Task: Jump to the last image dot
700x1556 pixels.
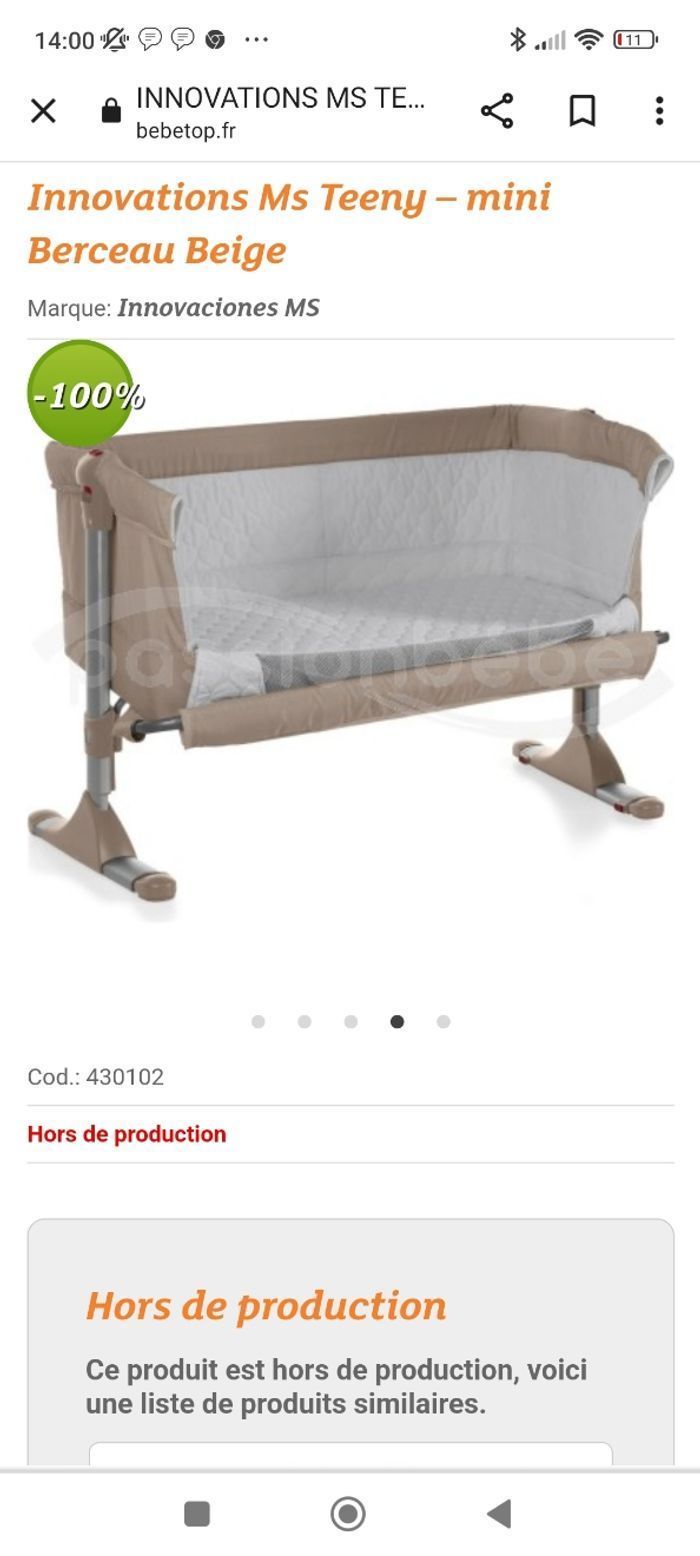Action: click(443, 1021)
